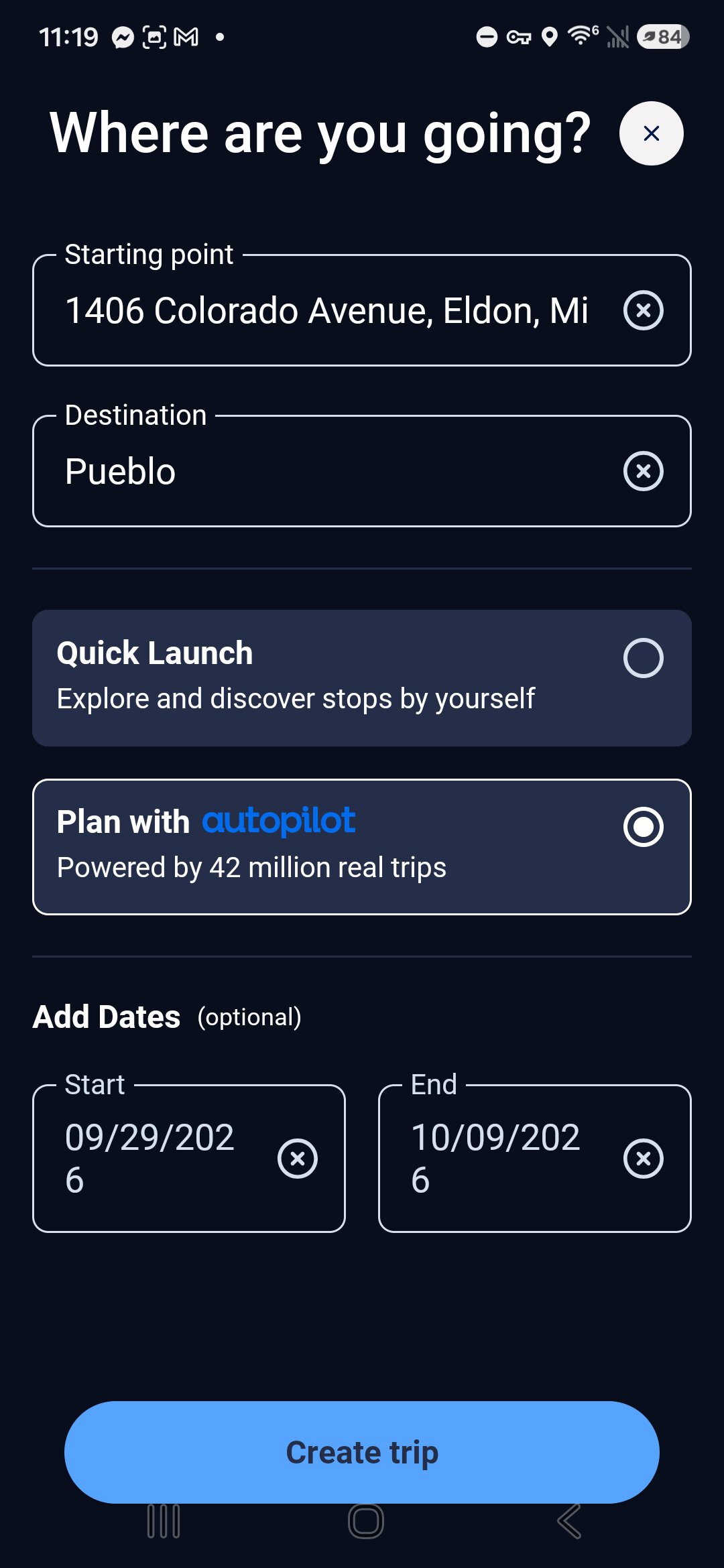Remove the Start date
Image resolution: width=724 pixels, height=1568 pixels.
[298, 1159]
